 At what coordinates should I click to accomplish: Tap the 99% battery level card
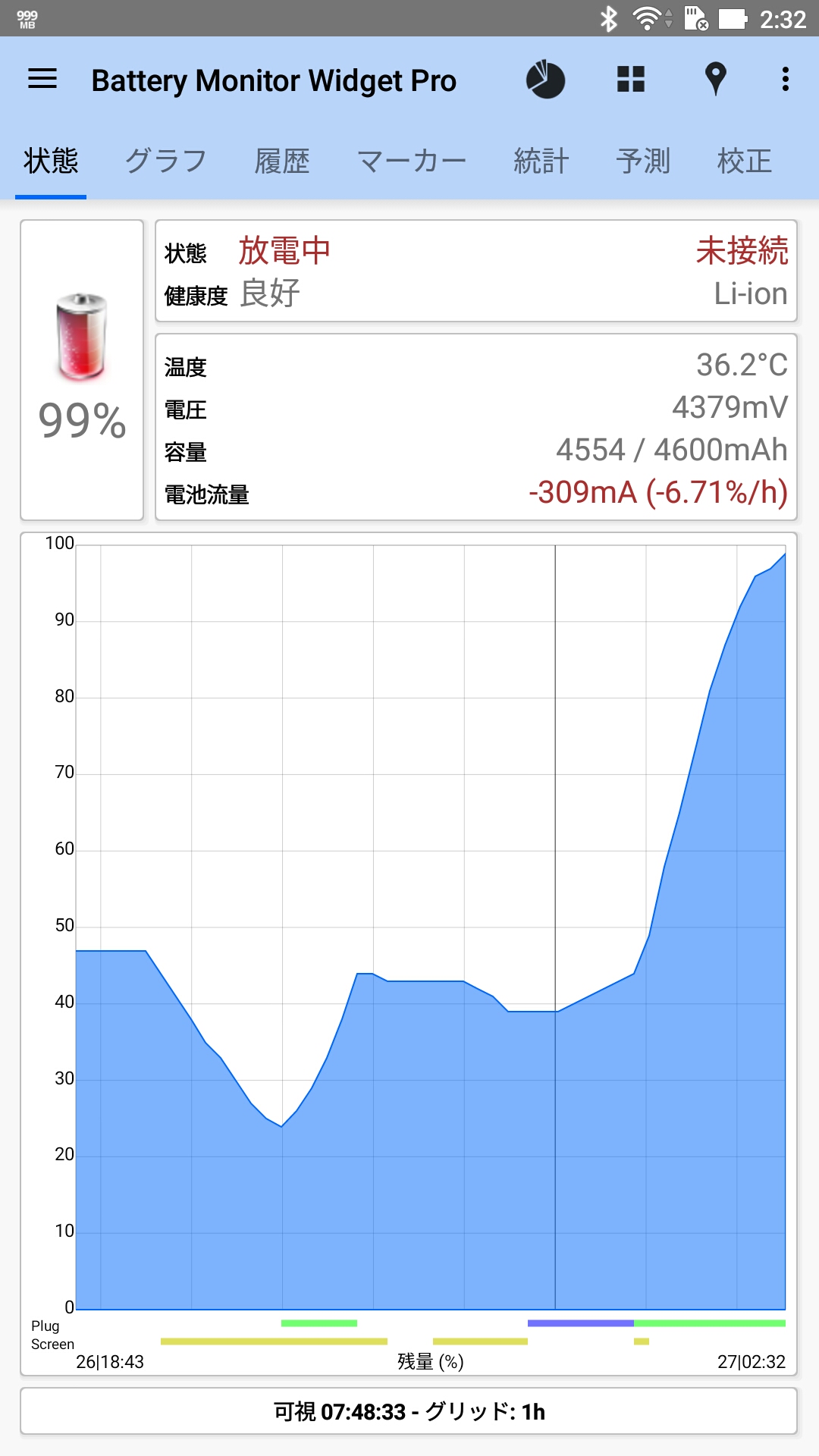point(82,370)
